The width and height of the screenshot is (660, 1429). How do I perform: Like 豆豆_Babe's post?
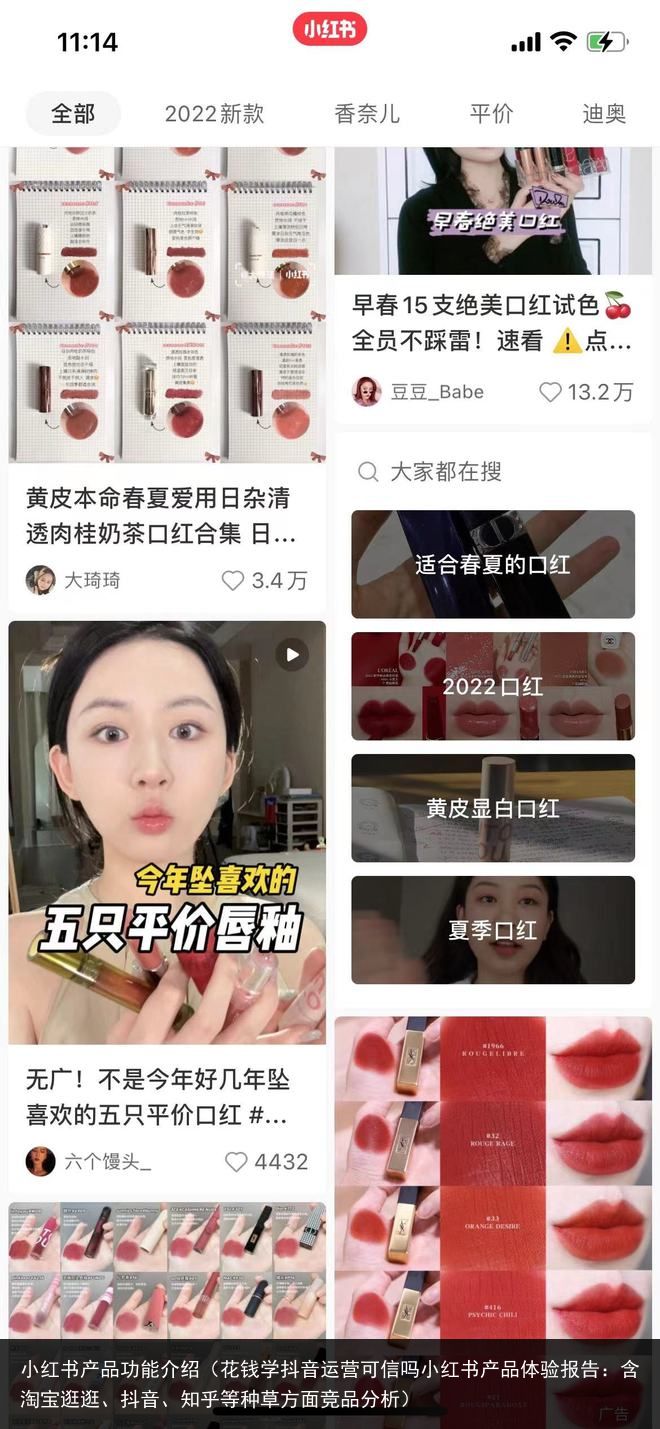click(551, 392)
